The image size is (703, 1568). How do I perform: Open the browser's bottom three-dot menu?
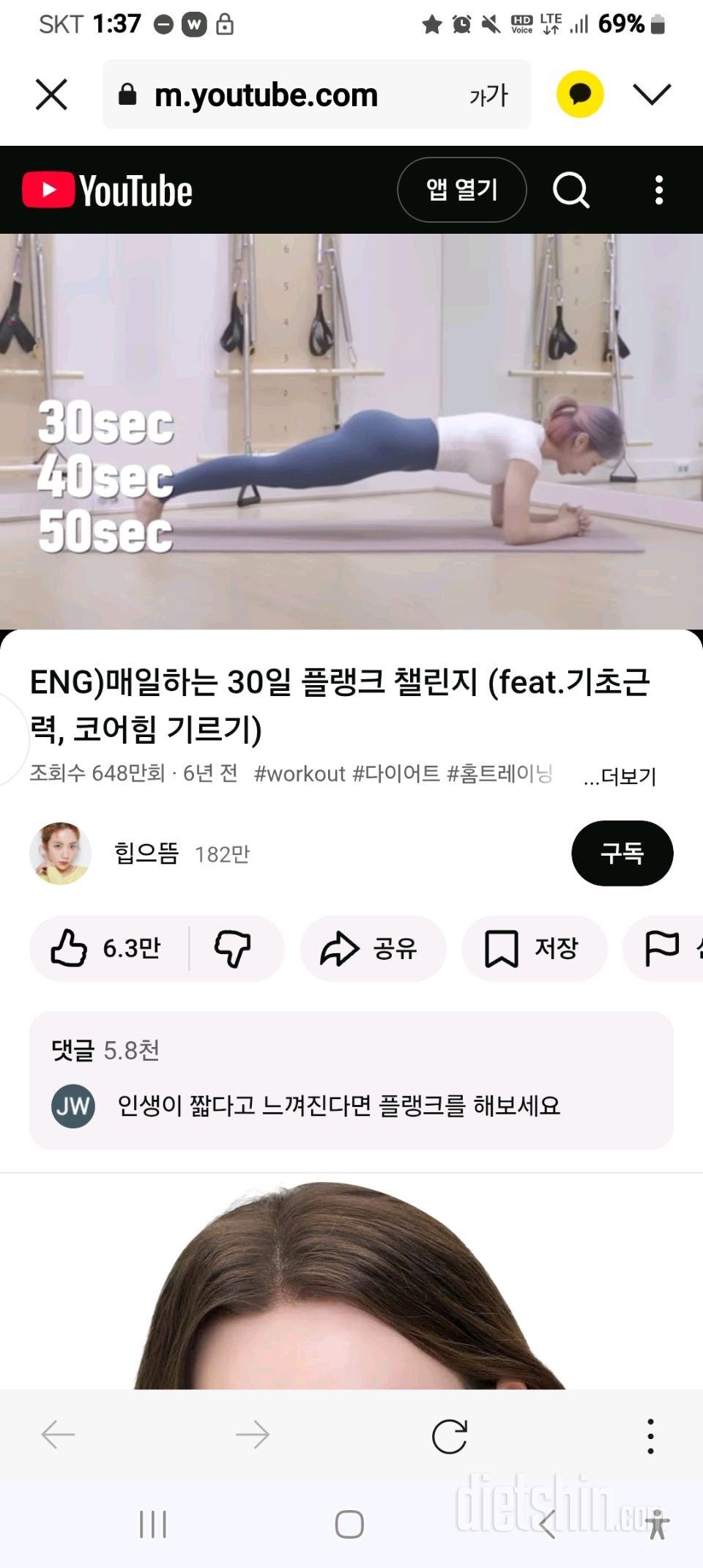pyautogui.click(x=650, y=1435)
